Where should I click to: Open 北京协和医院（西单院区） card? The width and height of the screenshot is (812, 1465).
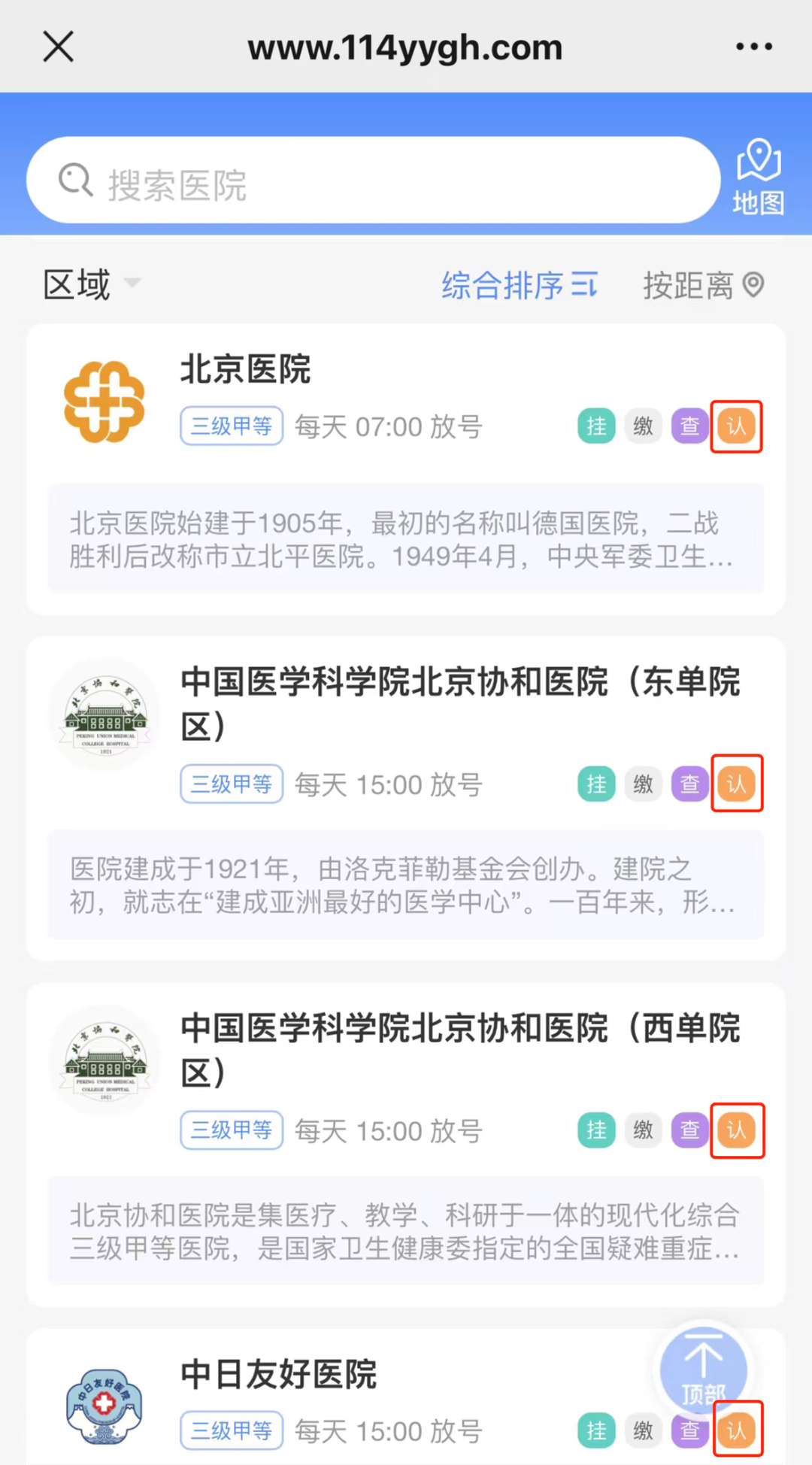(x=459, y=1048)
